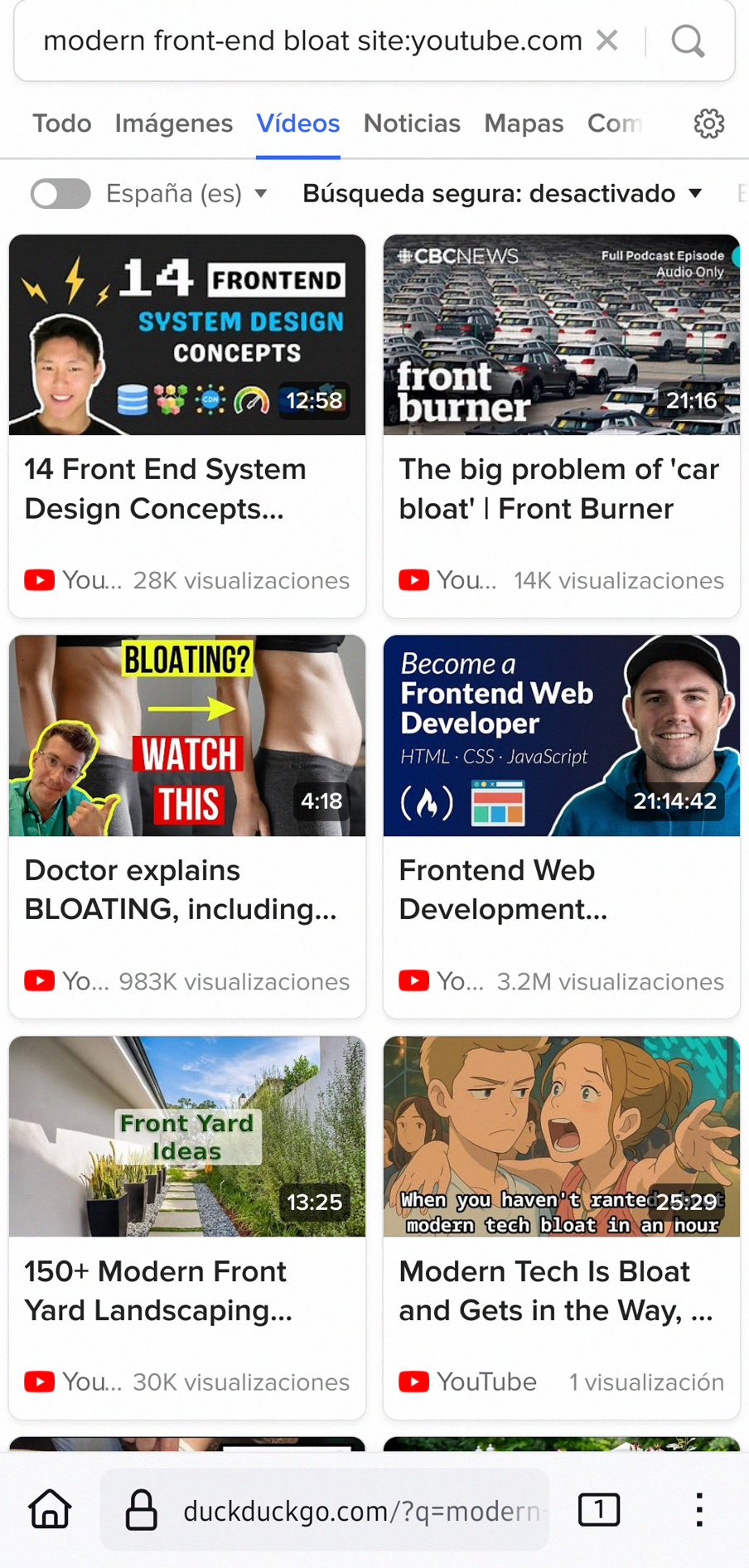
Task: Switch to the Mapas tab
Action: (524, 123)
